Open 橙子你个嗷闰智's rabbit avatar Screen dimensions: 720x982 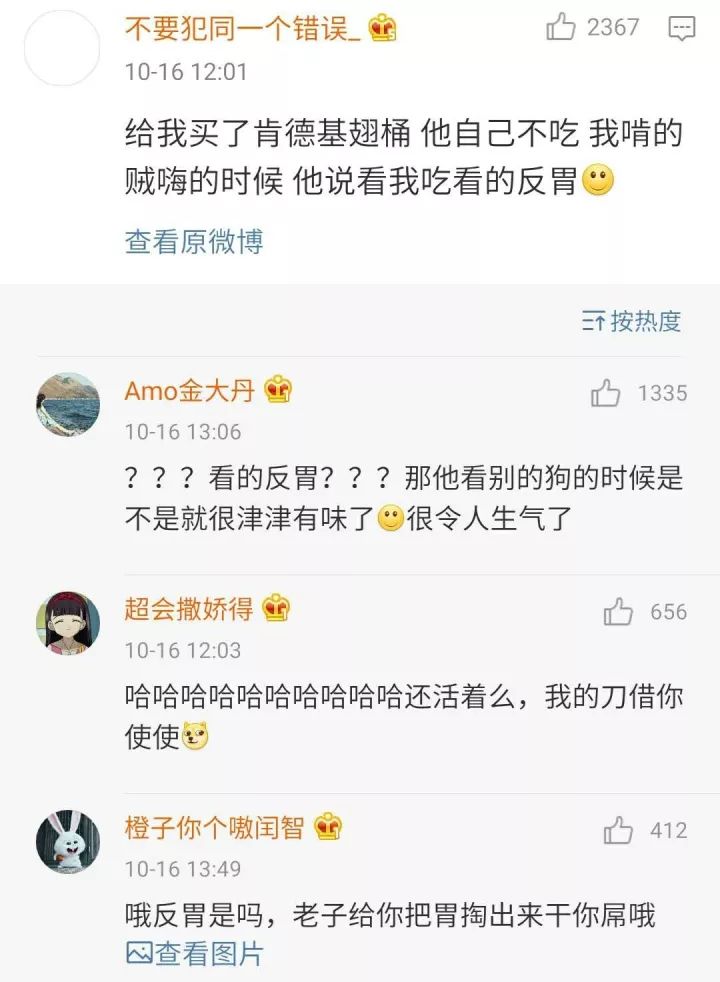click(x=68, y=841)
